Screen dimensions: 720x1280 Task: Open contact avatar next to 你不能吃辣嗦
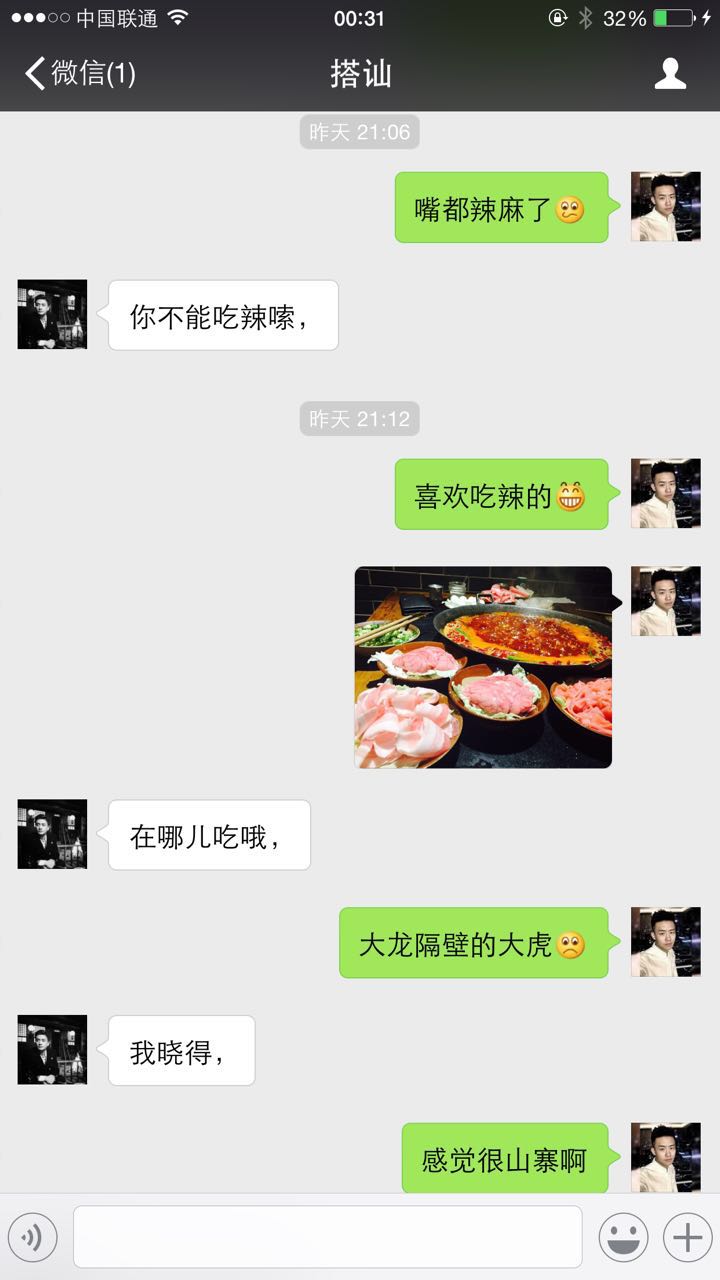(x=52, y=314)
